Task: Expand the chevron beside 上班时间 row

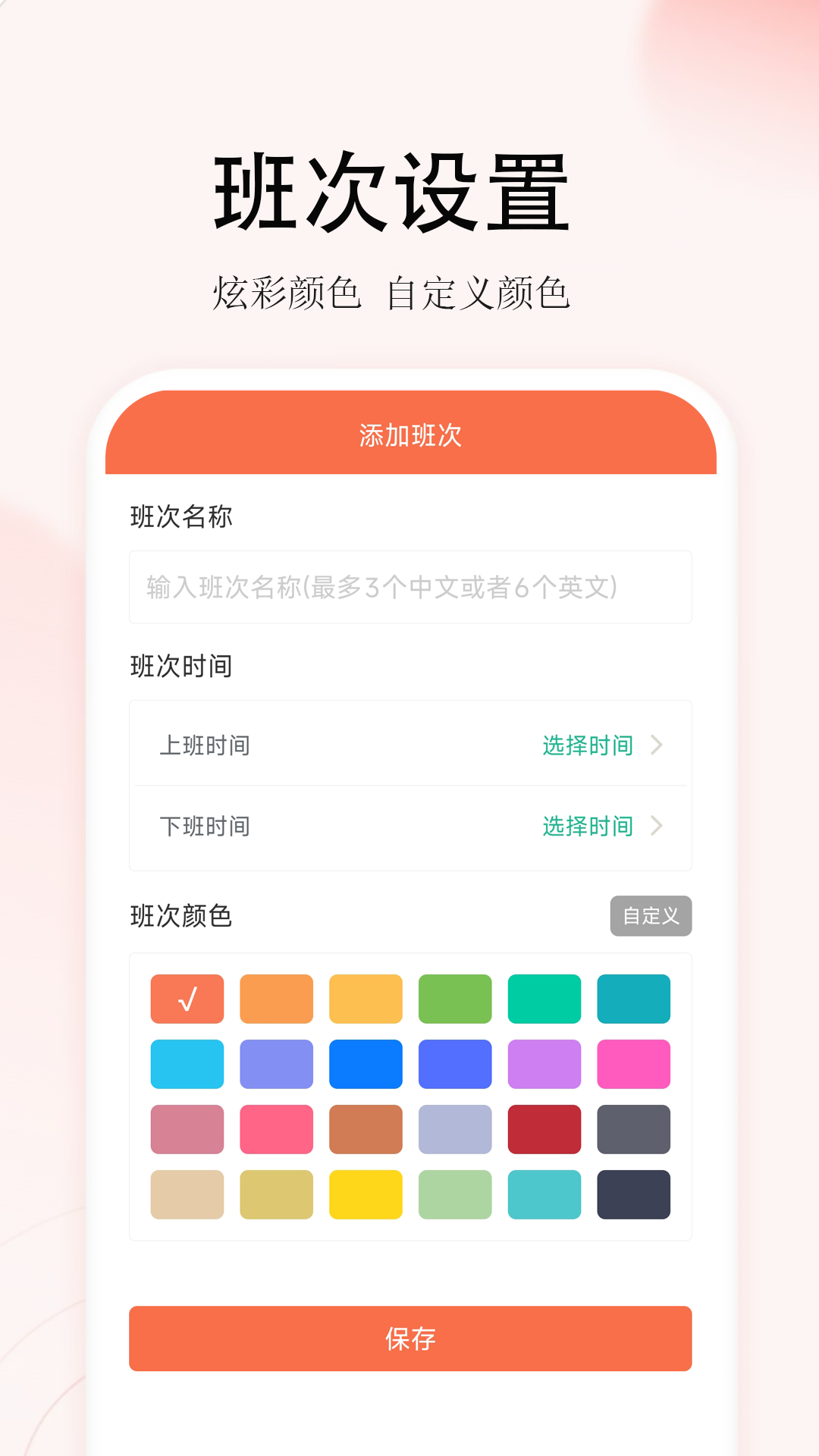Action: 657,745
